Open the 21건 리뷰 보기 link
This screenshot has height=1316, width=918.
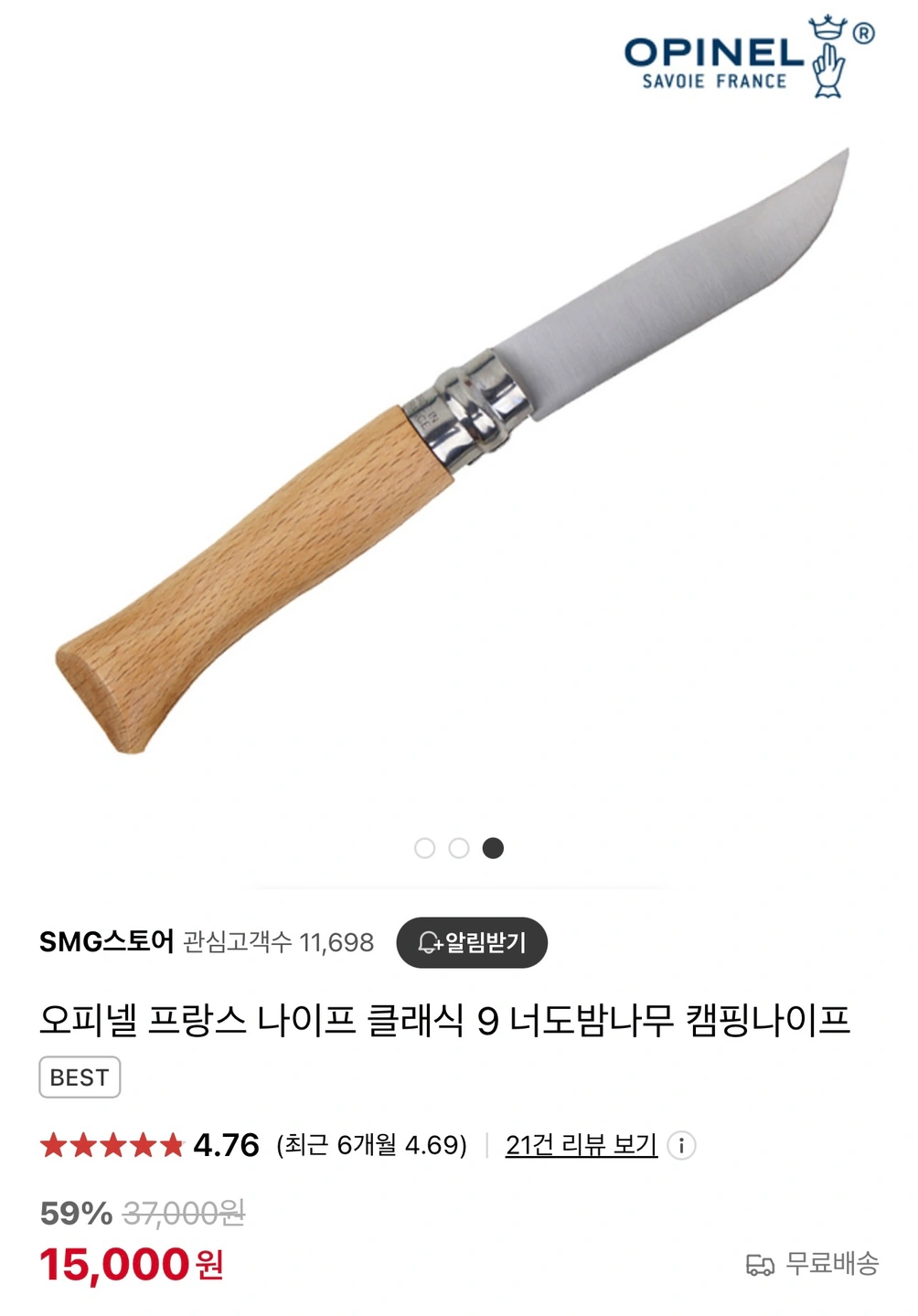click(x=581, y=1145)
